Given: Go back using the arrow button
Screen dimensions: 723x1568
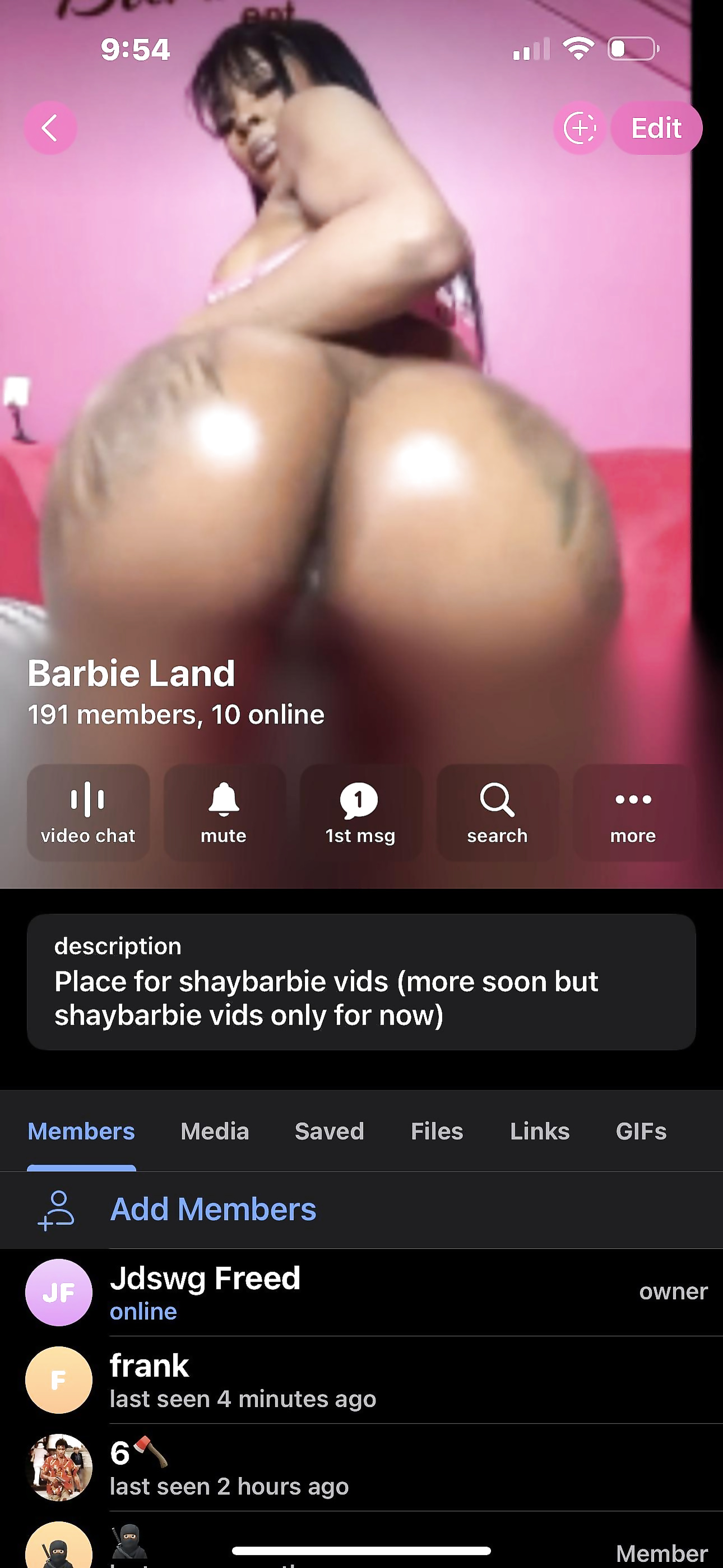Looking at the screenshot, I should pos(50,128).
